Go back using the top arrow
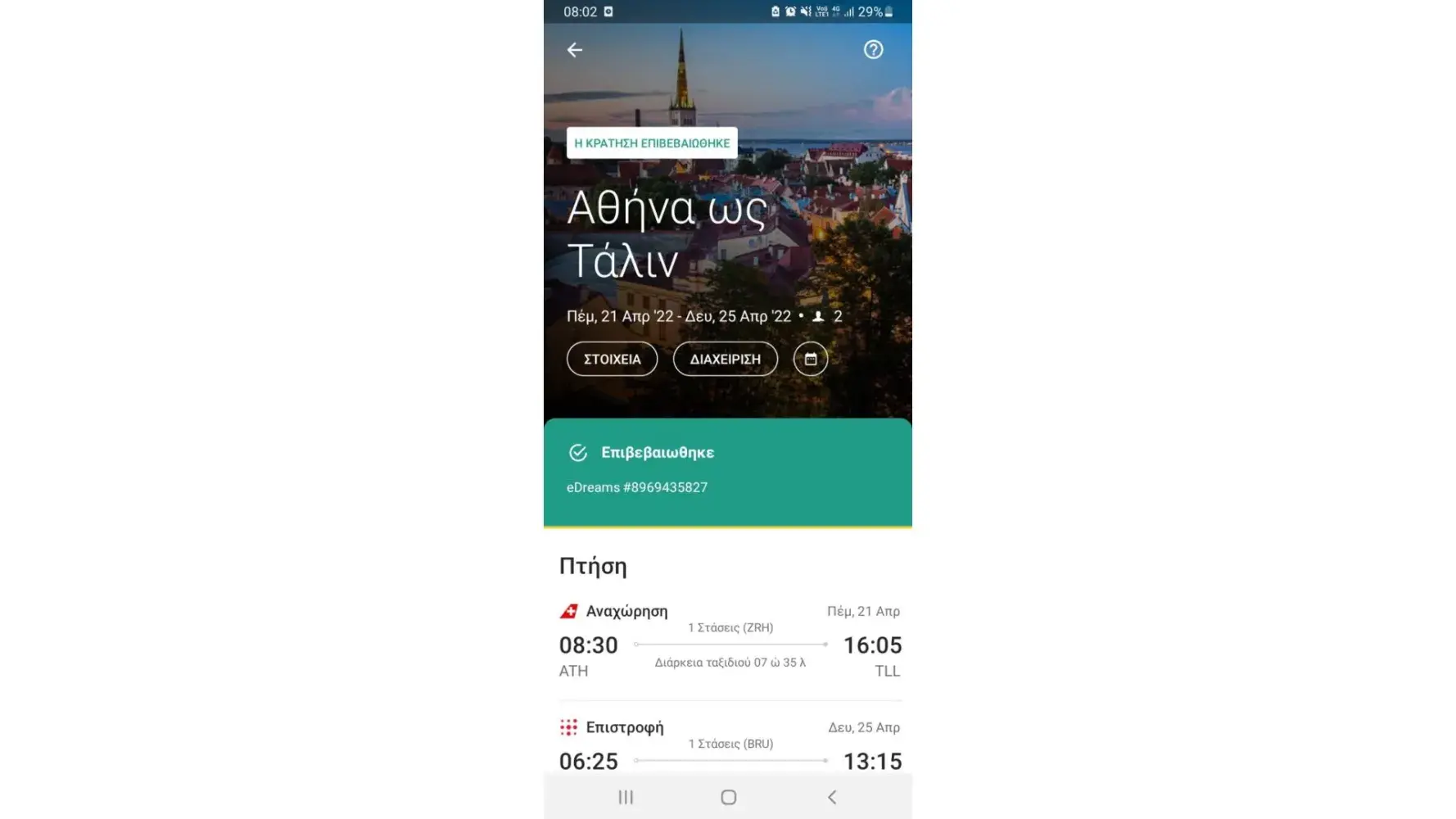 (575, 50)
